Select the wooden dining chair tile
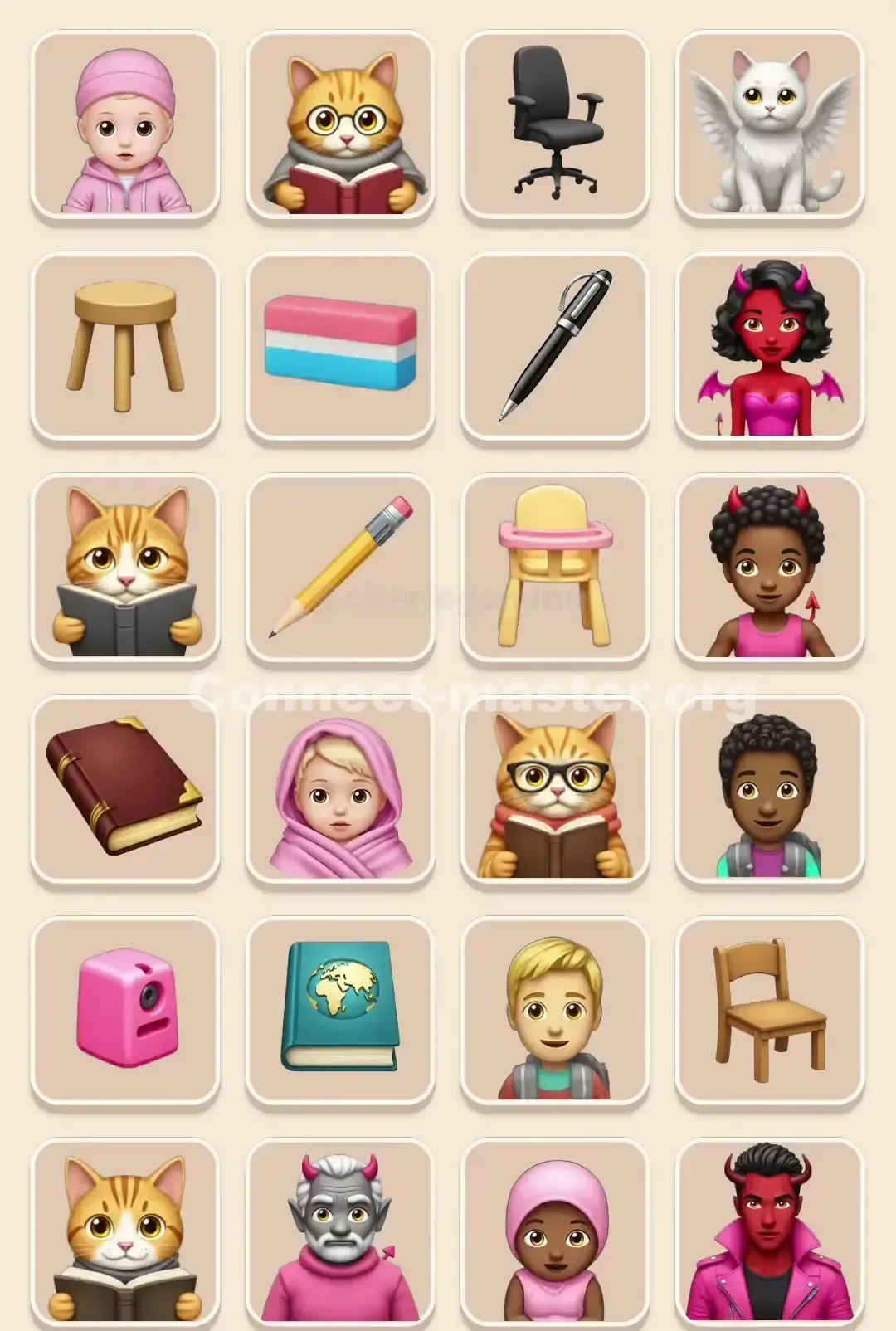Screen dimensions: 896x1331 [770, 1012]
